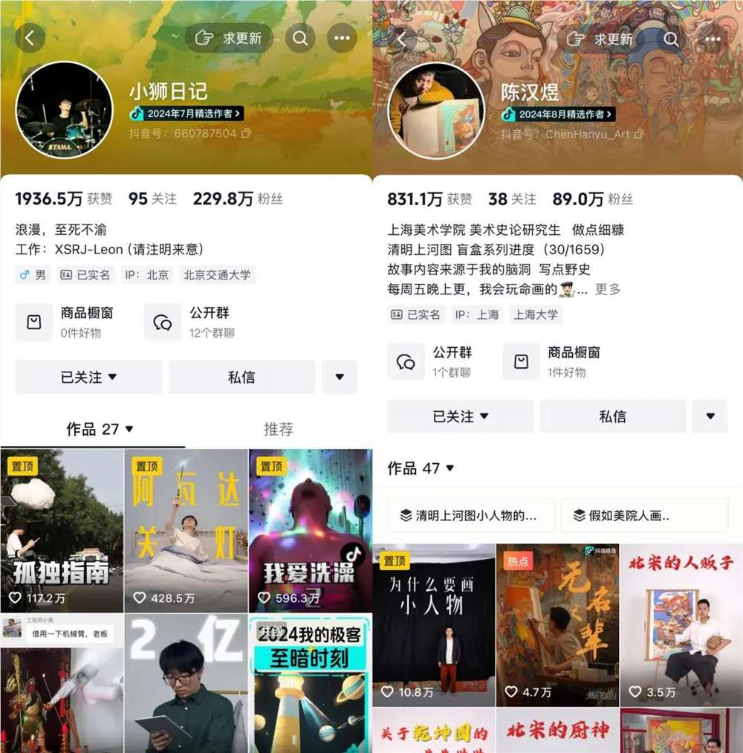Toggle follow status via 已关注 on 陈汉煜
The height and width of the screenshot is (753, 743).
coord(459,416)
